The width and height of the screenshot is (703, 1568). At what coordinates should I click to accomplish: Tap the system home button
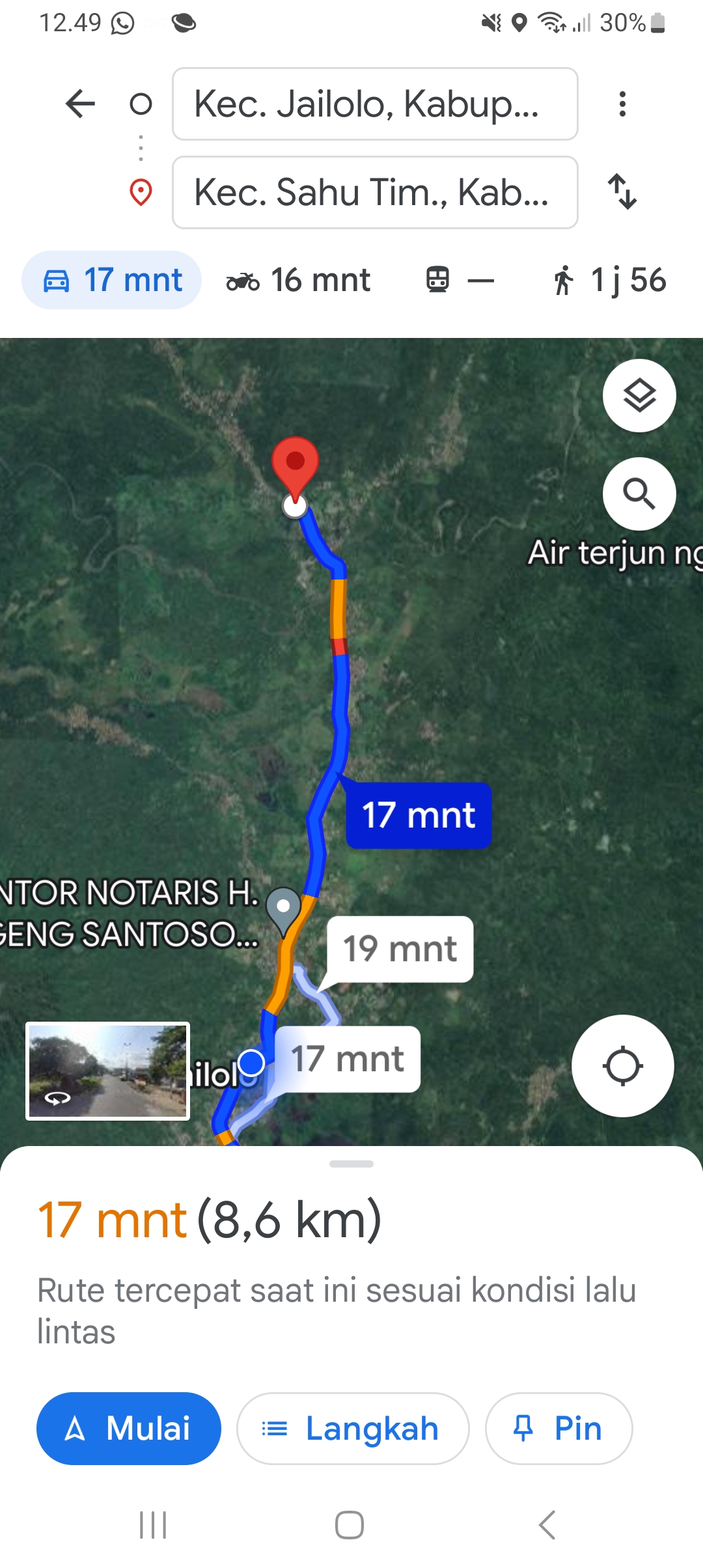point(350,1525)
